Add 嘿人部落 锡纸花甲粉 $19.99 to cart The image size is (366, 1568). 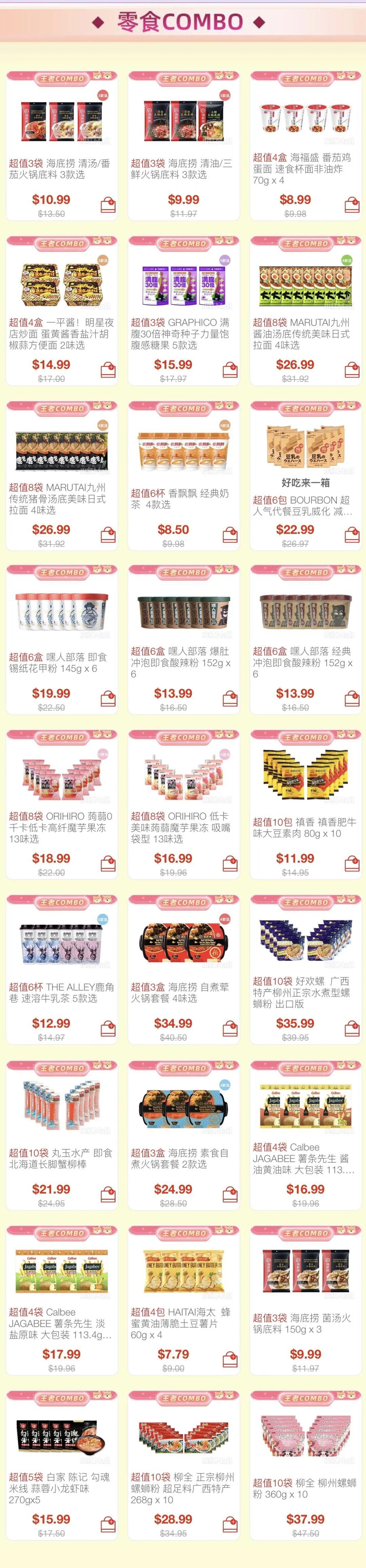108,698
